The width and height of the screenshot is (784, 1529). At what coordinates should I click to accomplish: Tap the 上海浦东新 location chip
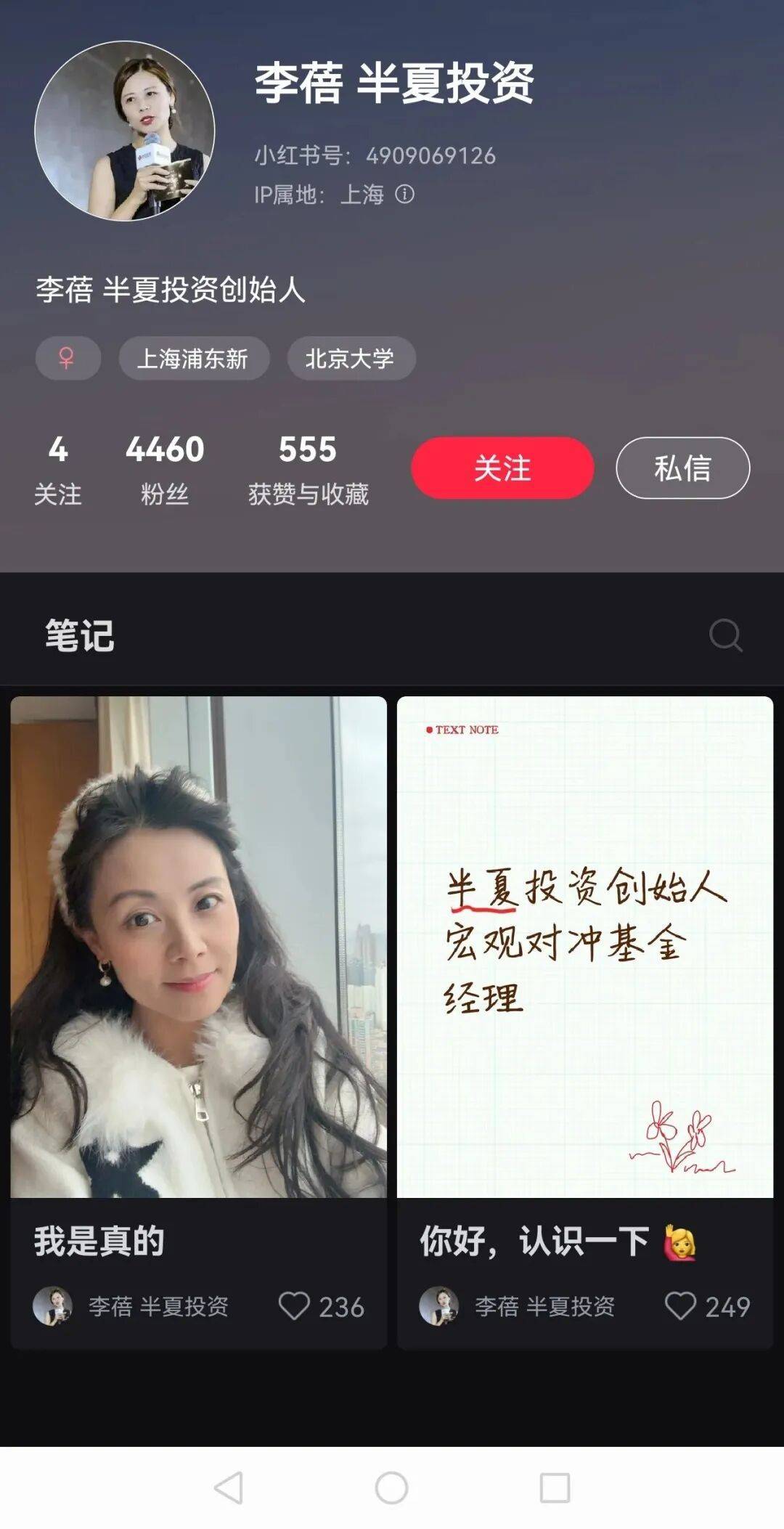pos(194,358)
